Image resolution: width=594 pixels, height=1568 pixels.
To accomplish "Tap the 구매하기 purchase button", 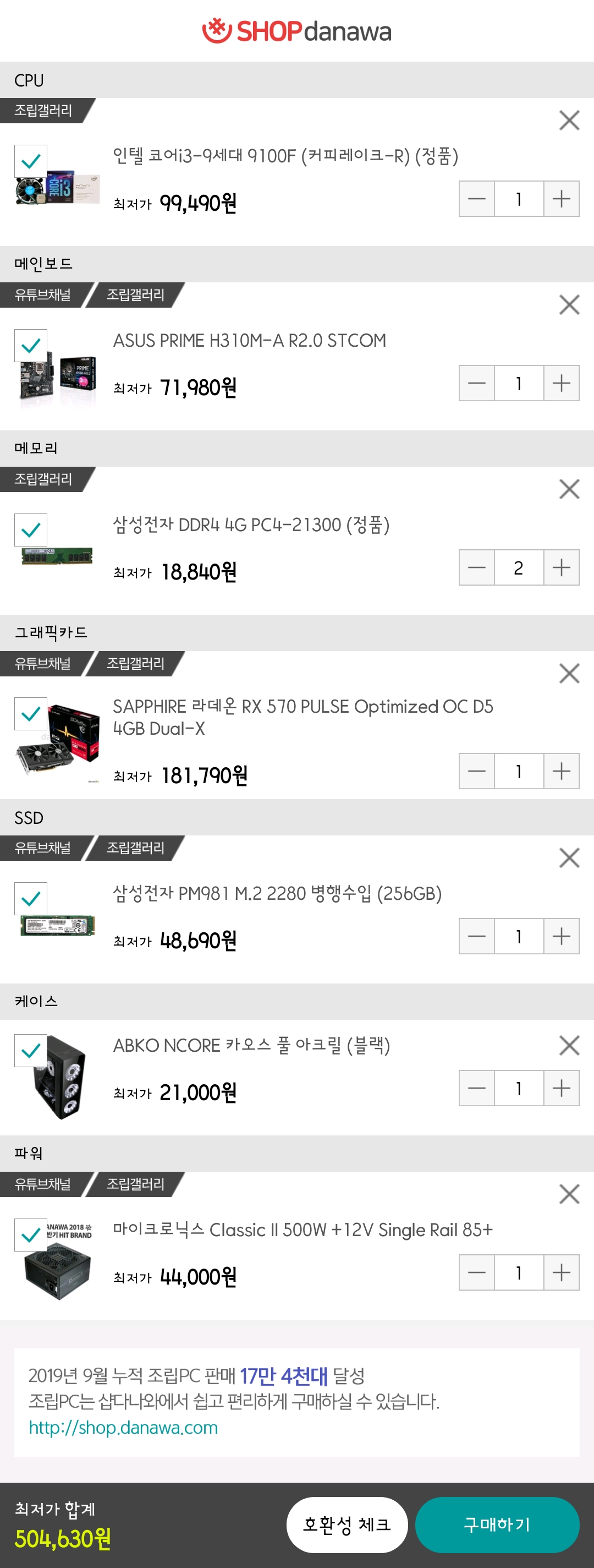I will click(x=496, y=1524).
